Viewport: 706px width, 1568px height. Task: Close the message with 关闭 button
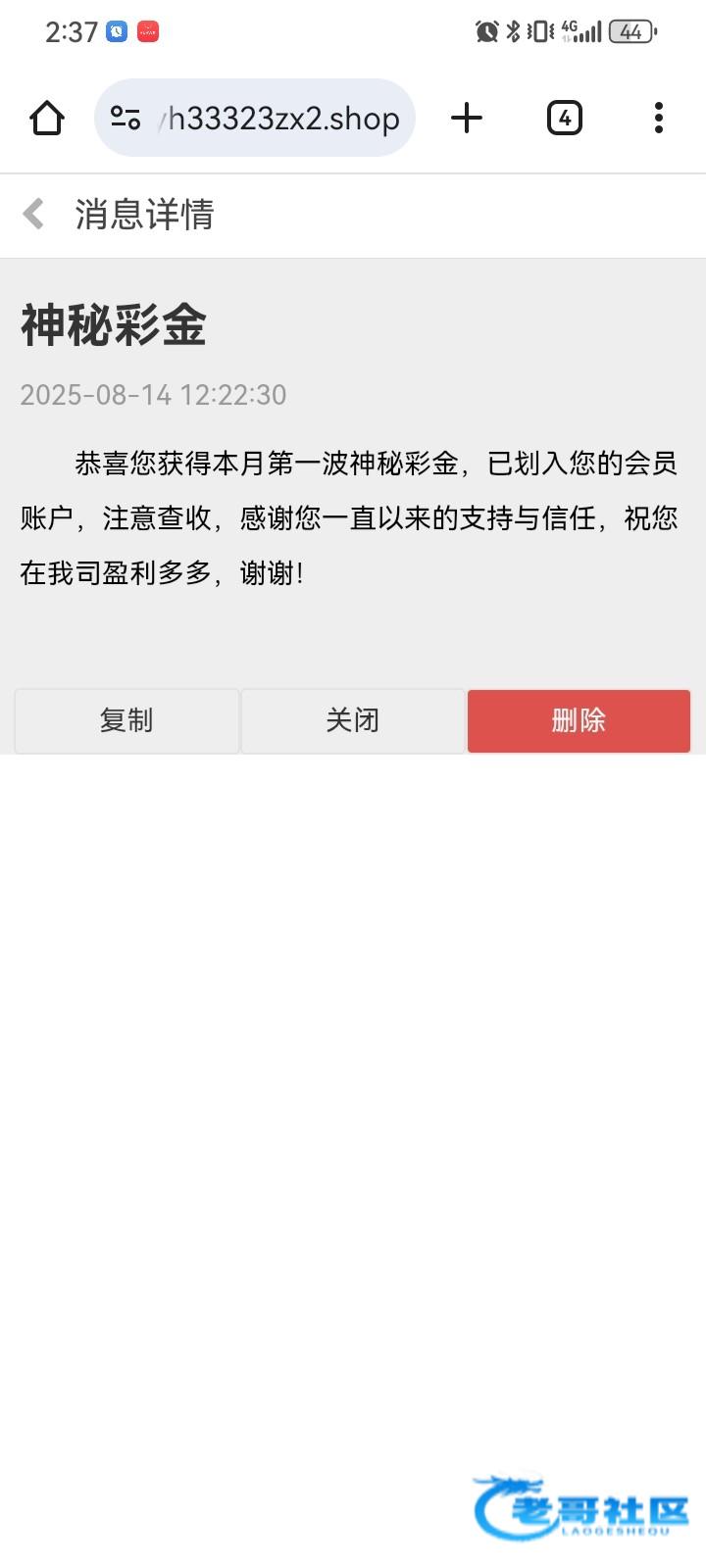pos(353,721)
